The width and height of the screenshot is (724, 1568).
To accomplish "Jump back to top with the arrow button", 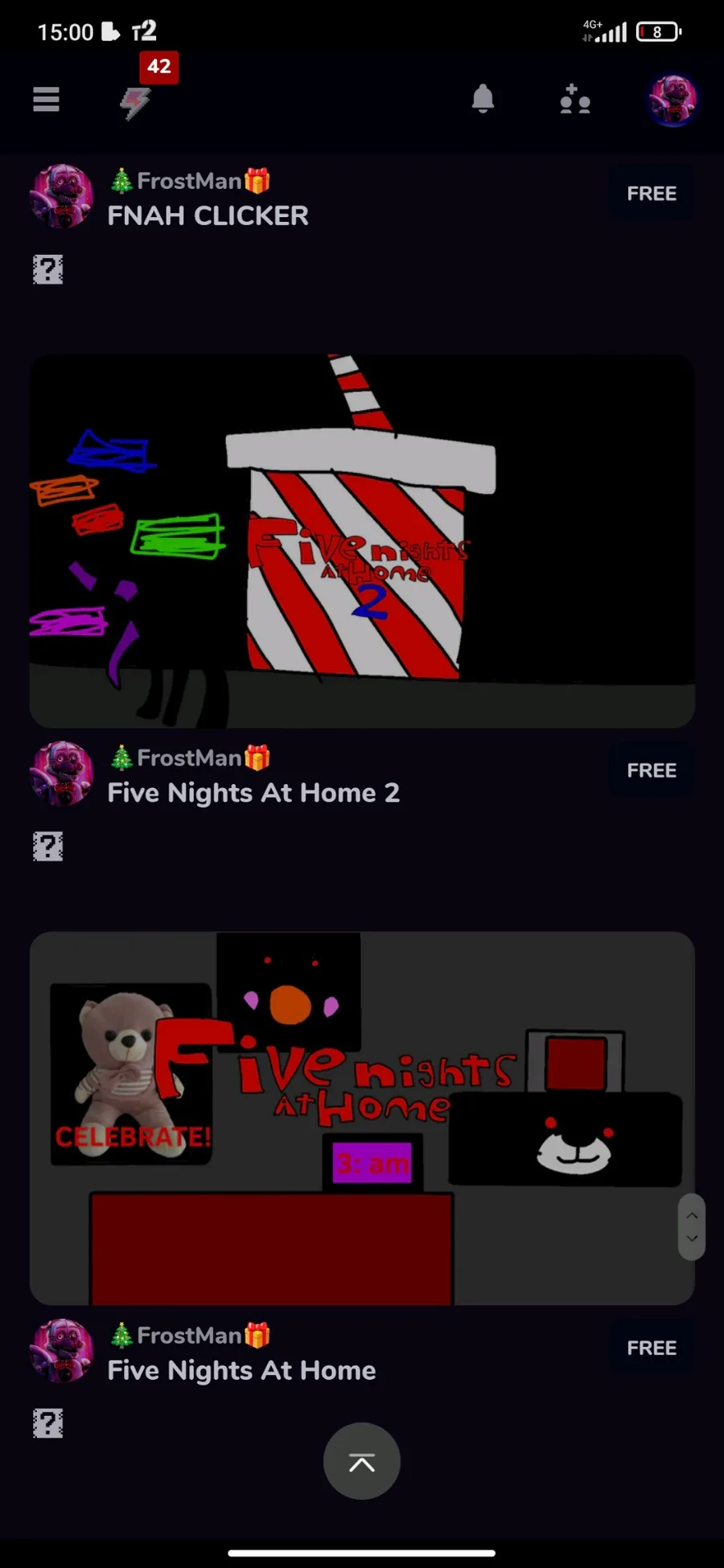I will click(x=362, y=1461).
